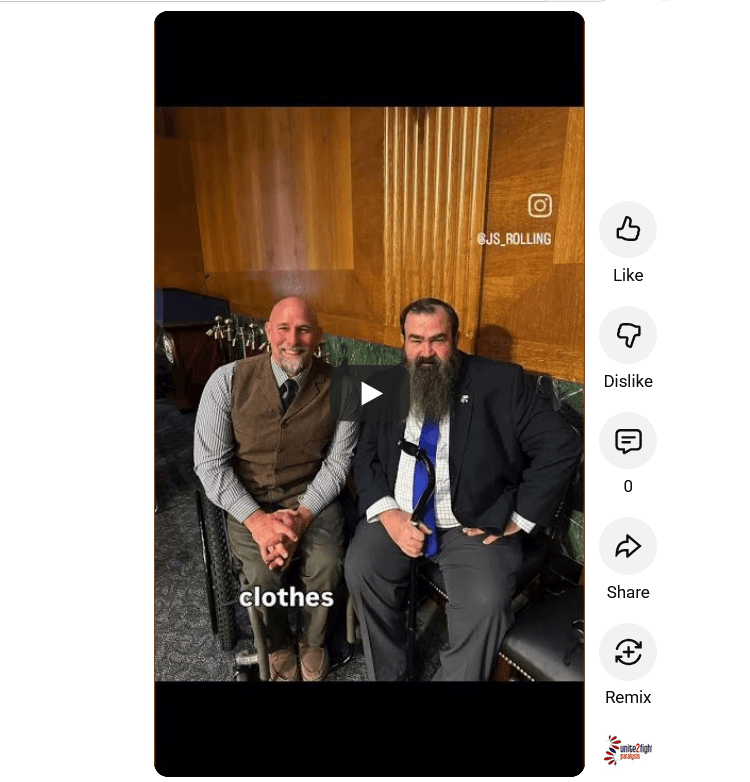Like this short video

627,230
